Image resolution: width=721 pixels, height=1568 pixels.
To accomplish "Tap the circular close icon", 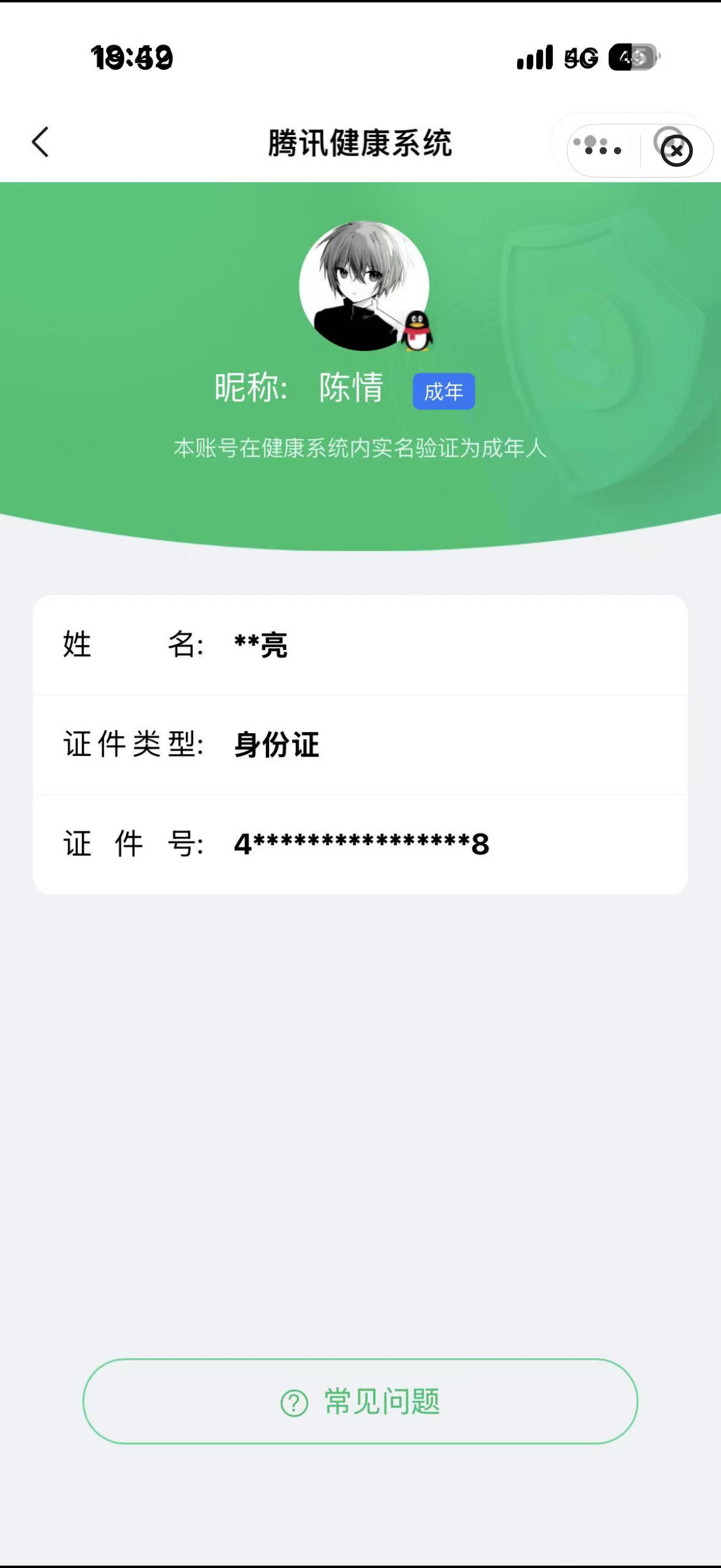I will 676,150.
